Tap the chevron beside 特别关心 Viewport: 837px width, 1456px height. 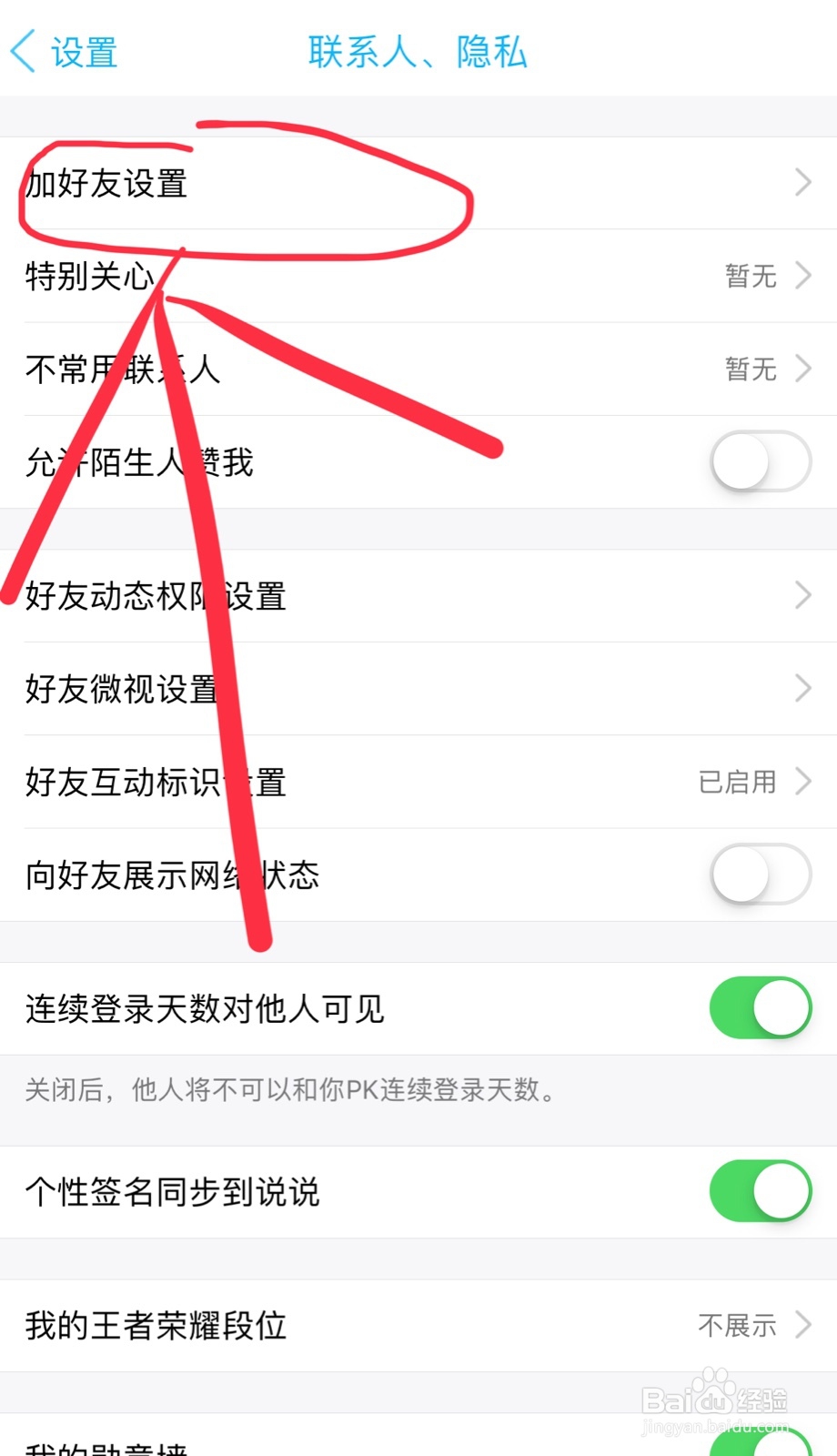[801, 277]
